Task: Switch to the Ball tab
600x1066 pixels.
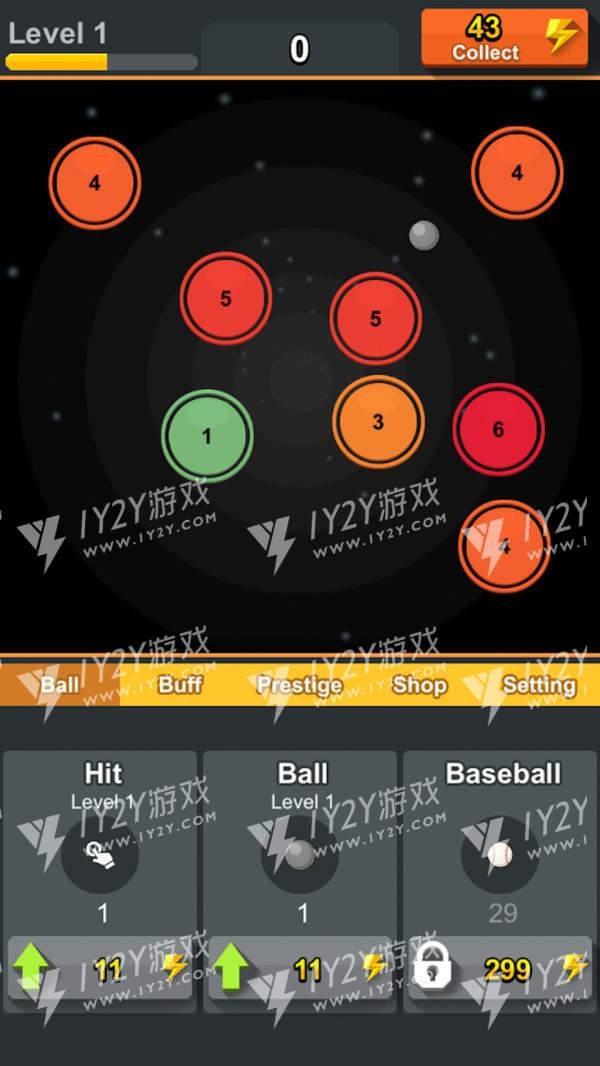Action: tap(60, 685)
